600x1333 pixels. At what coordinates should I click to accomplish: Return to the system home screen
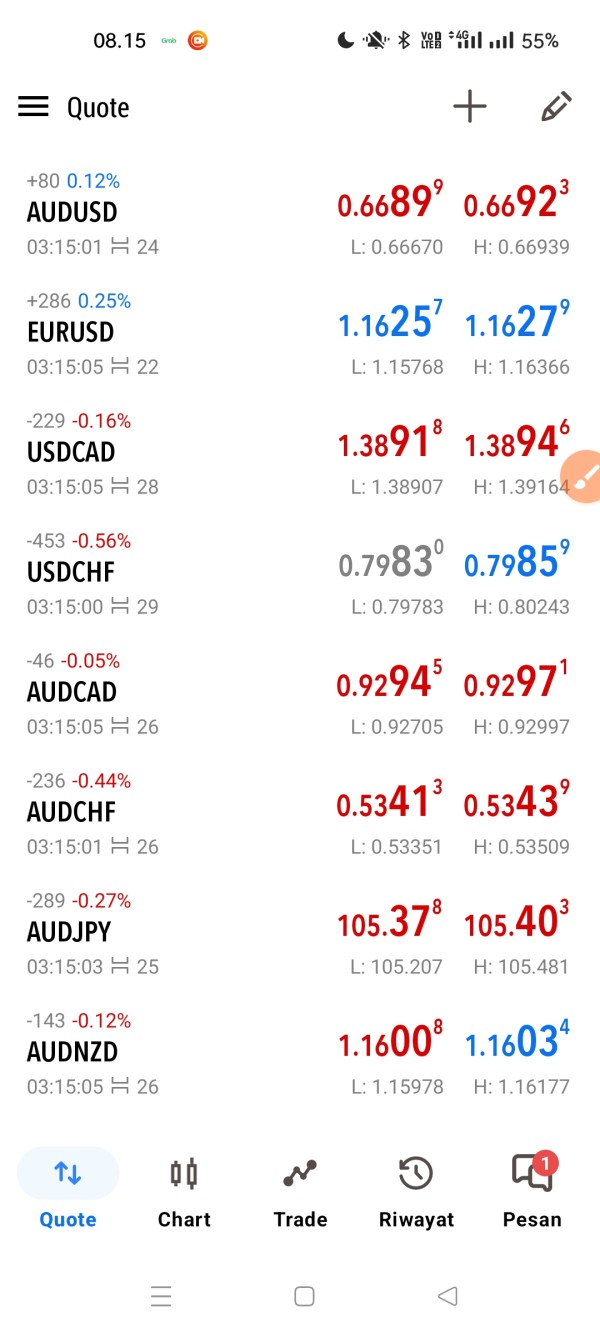(304, 1297)
